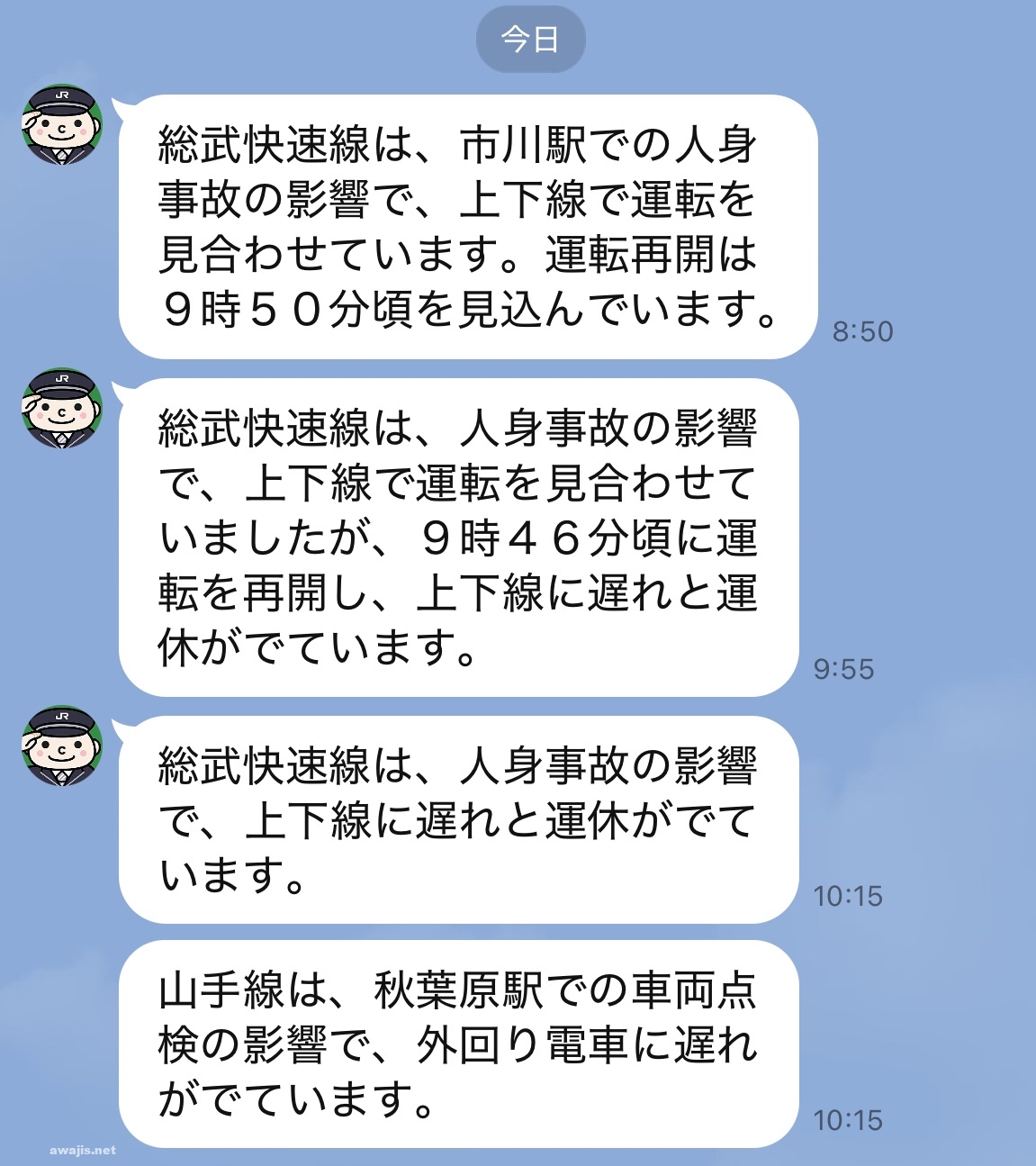View the JR profile icon by the first 10:15 message
Viewport: 1036px width, 1166px height.
click(61, 746)
